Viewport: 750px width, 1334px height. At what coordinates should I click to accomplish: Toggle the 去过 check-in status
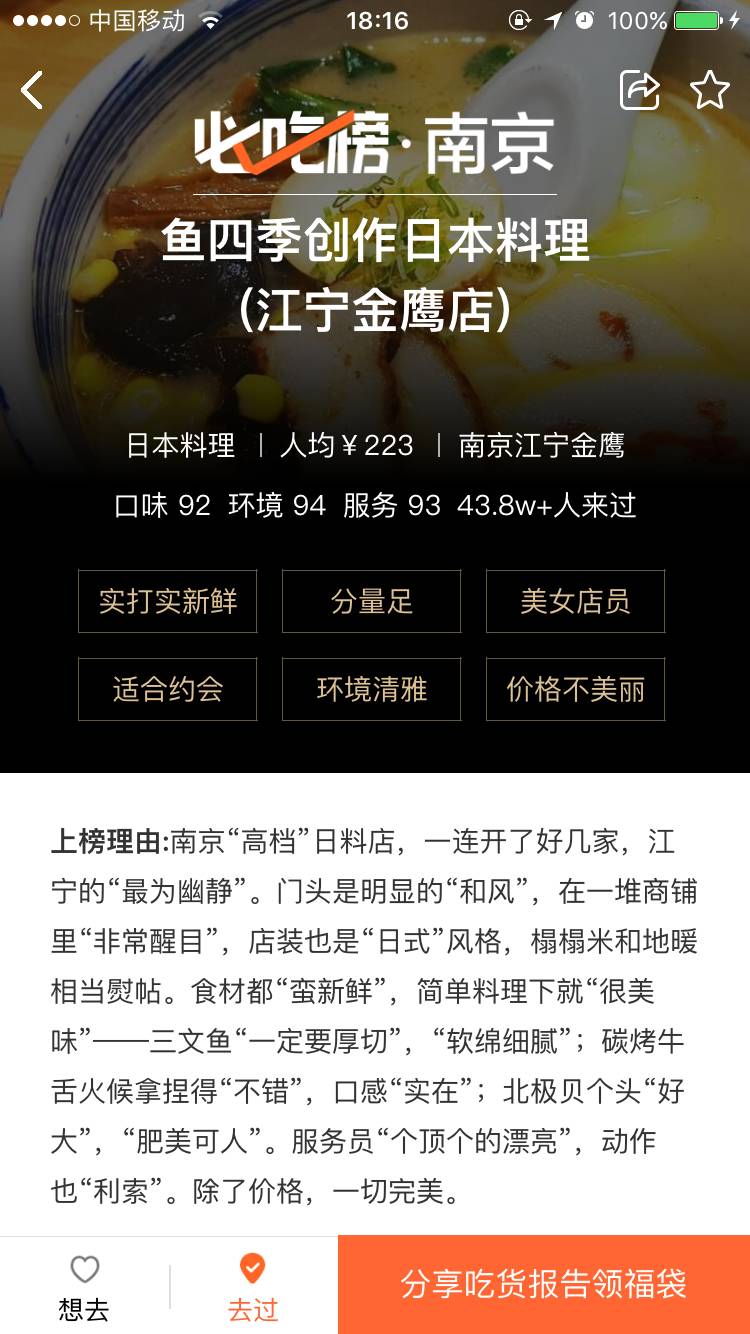tap(253, 1308)
